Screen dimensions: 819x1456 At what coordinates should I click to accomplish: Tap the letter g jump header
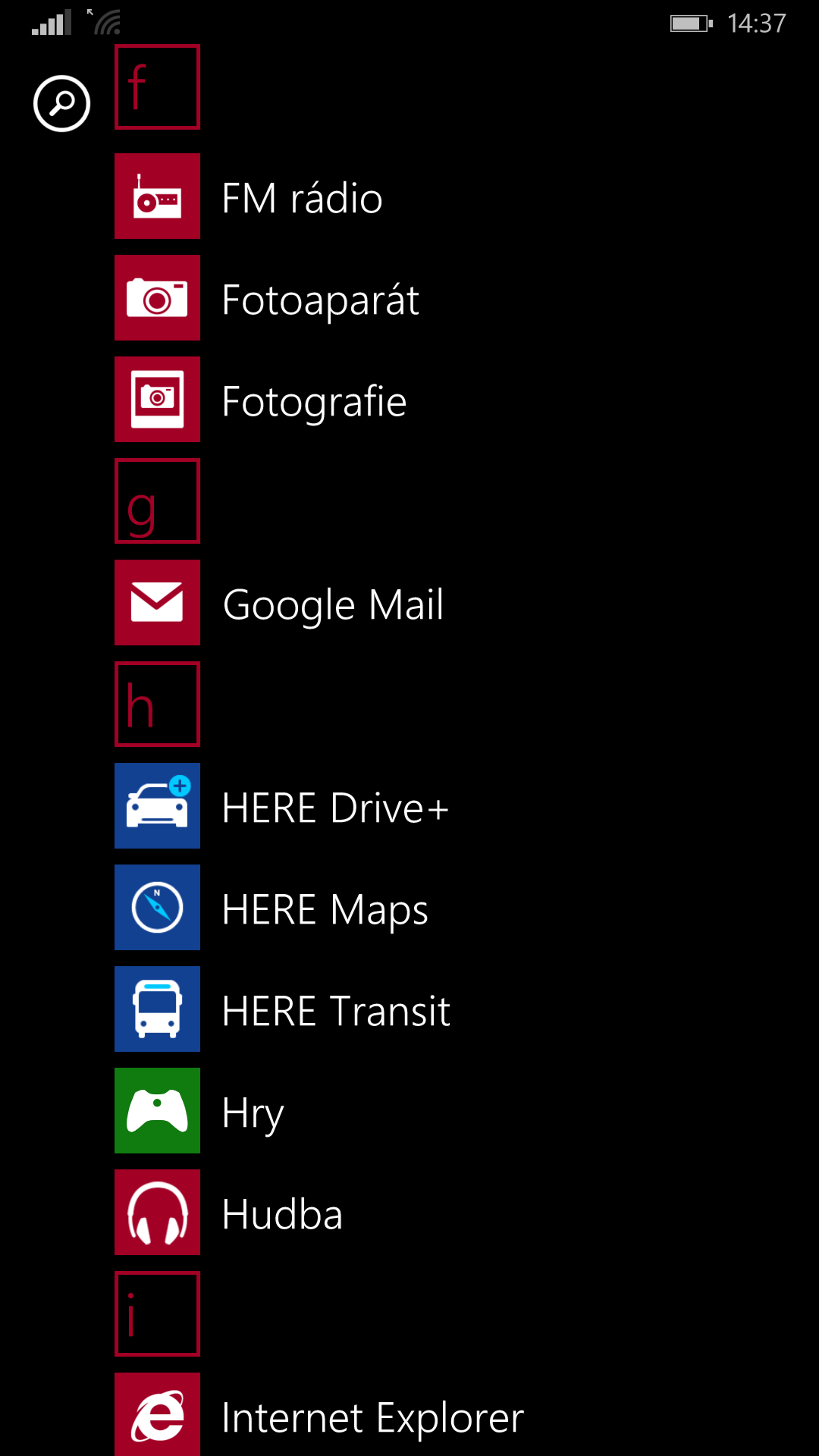157,500
